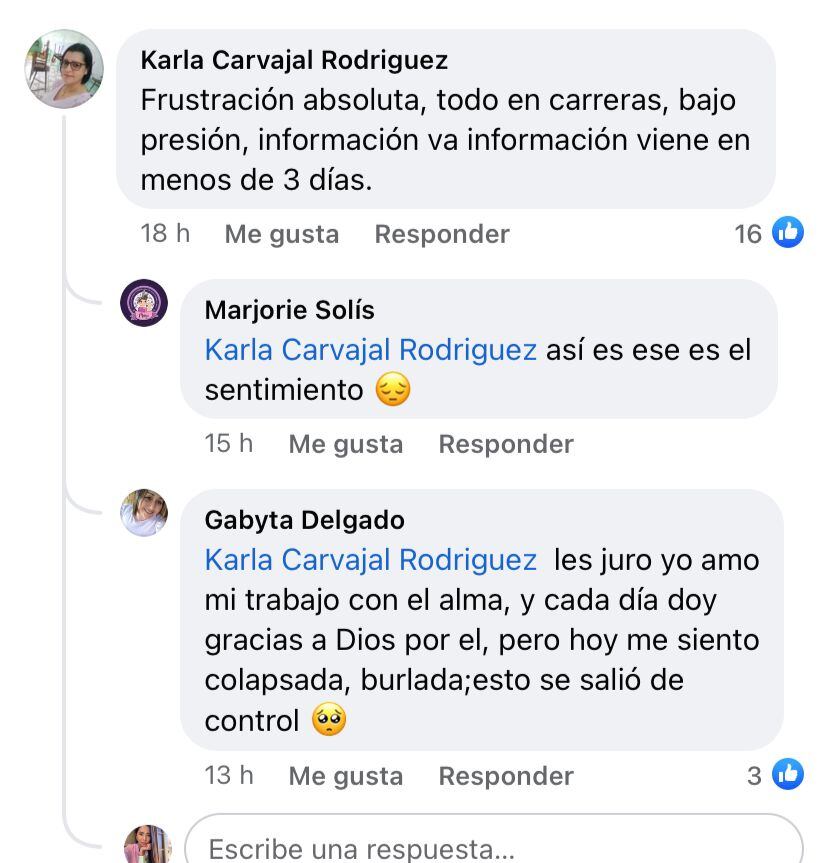Like Karla Carvajal Rodriguez's comment
The height and width of the screenshot is (863, 828).
click(x=281, y=234)
